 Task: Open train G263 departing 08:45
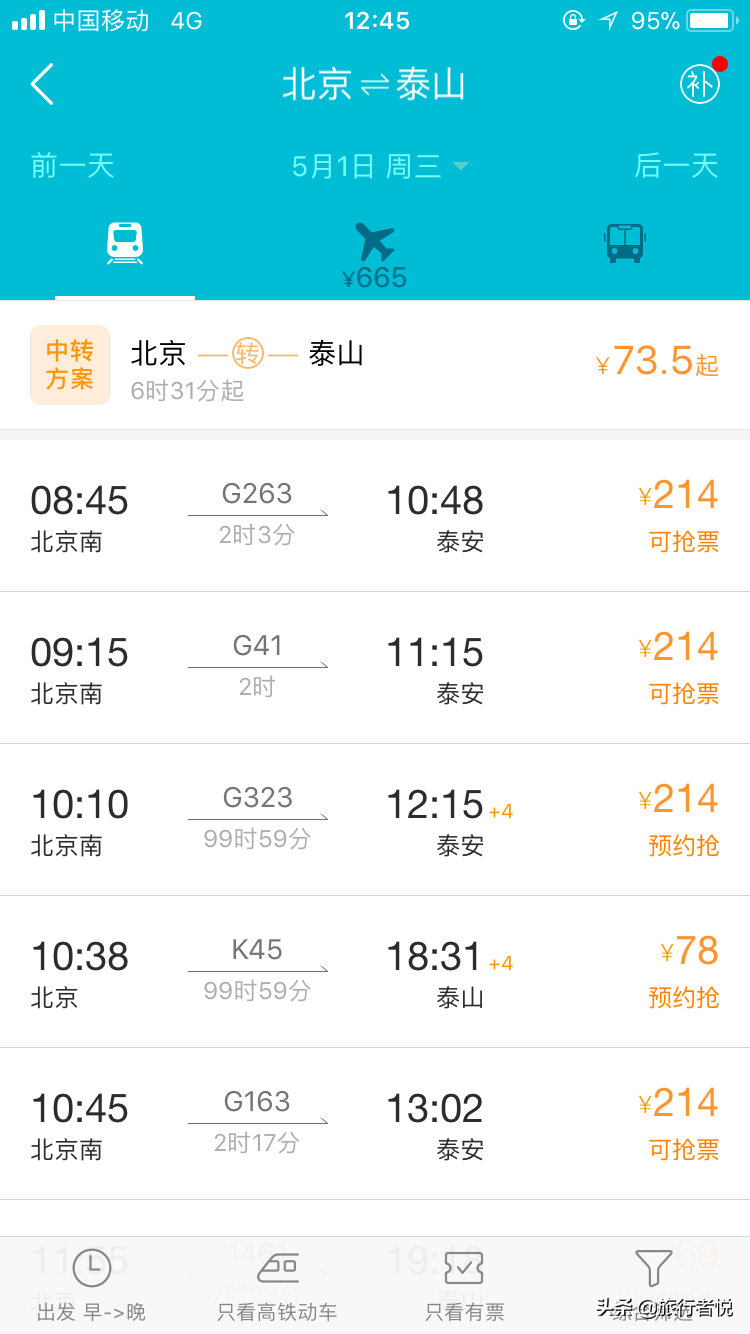tap(375, 516)
